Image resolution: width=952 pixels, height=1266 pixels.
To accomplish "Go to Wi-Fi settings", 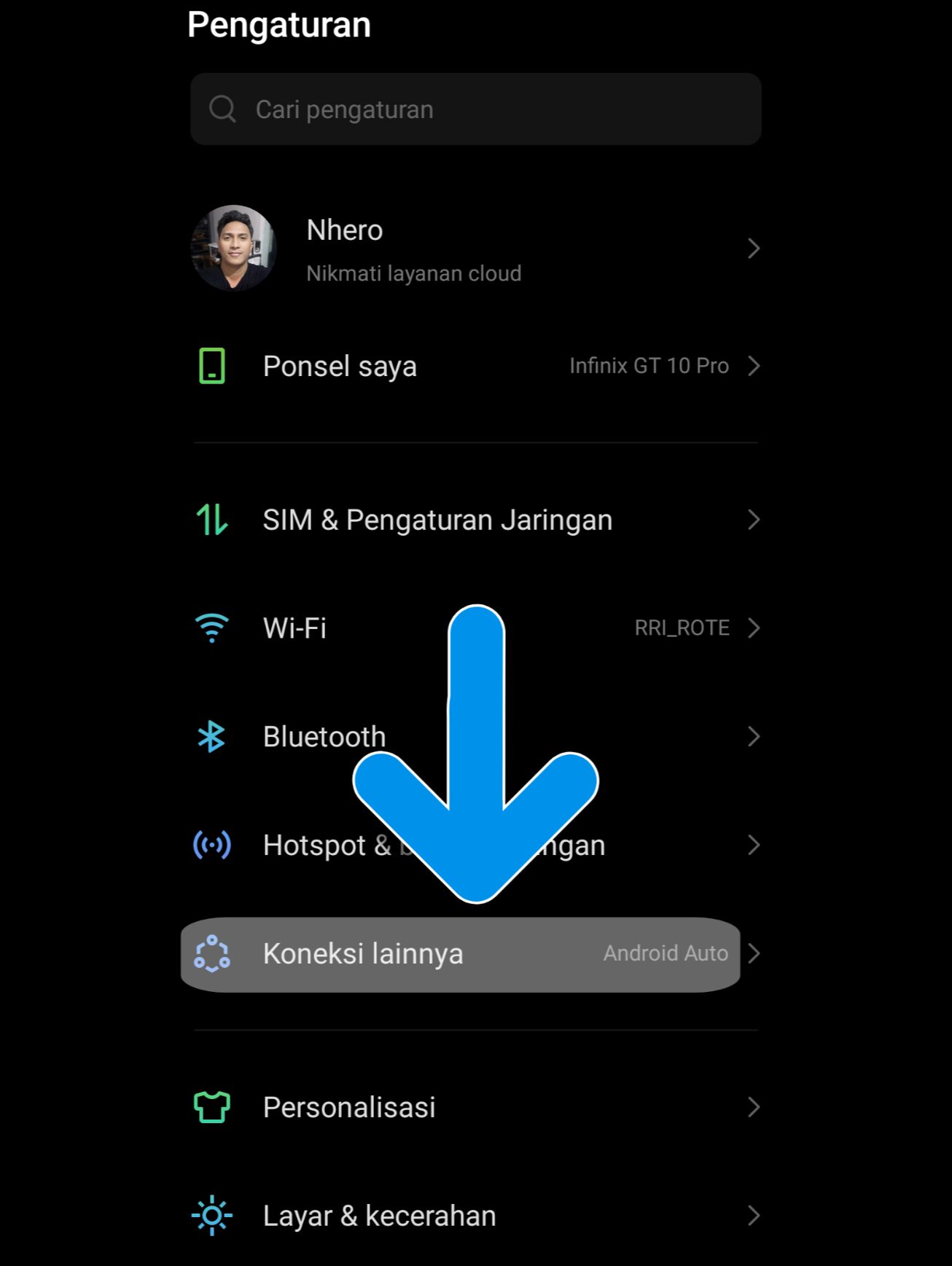I will [x=475, y=628].
